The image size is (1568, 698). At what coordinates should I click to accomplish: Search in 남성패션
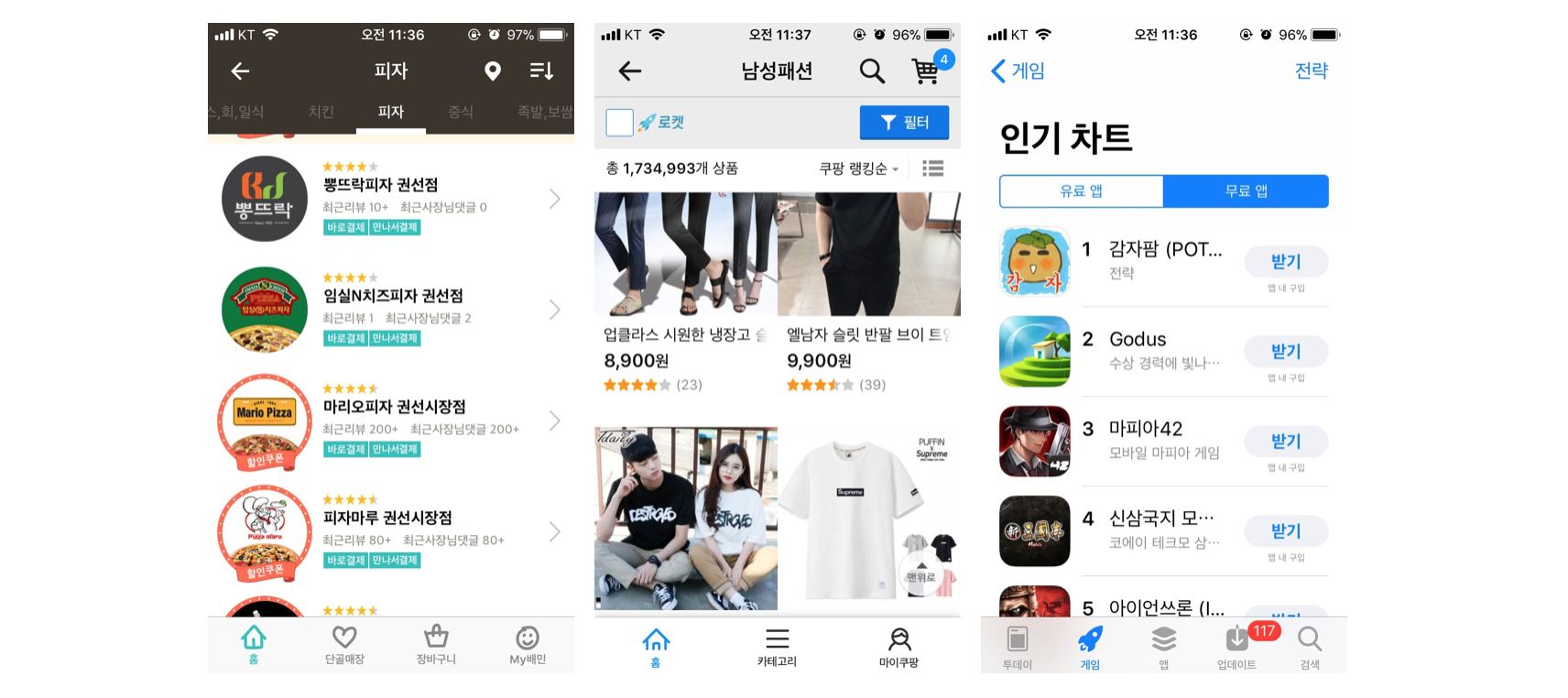tap(871, 71)
